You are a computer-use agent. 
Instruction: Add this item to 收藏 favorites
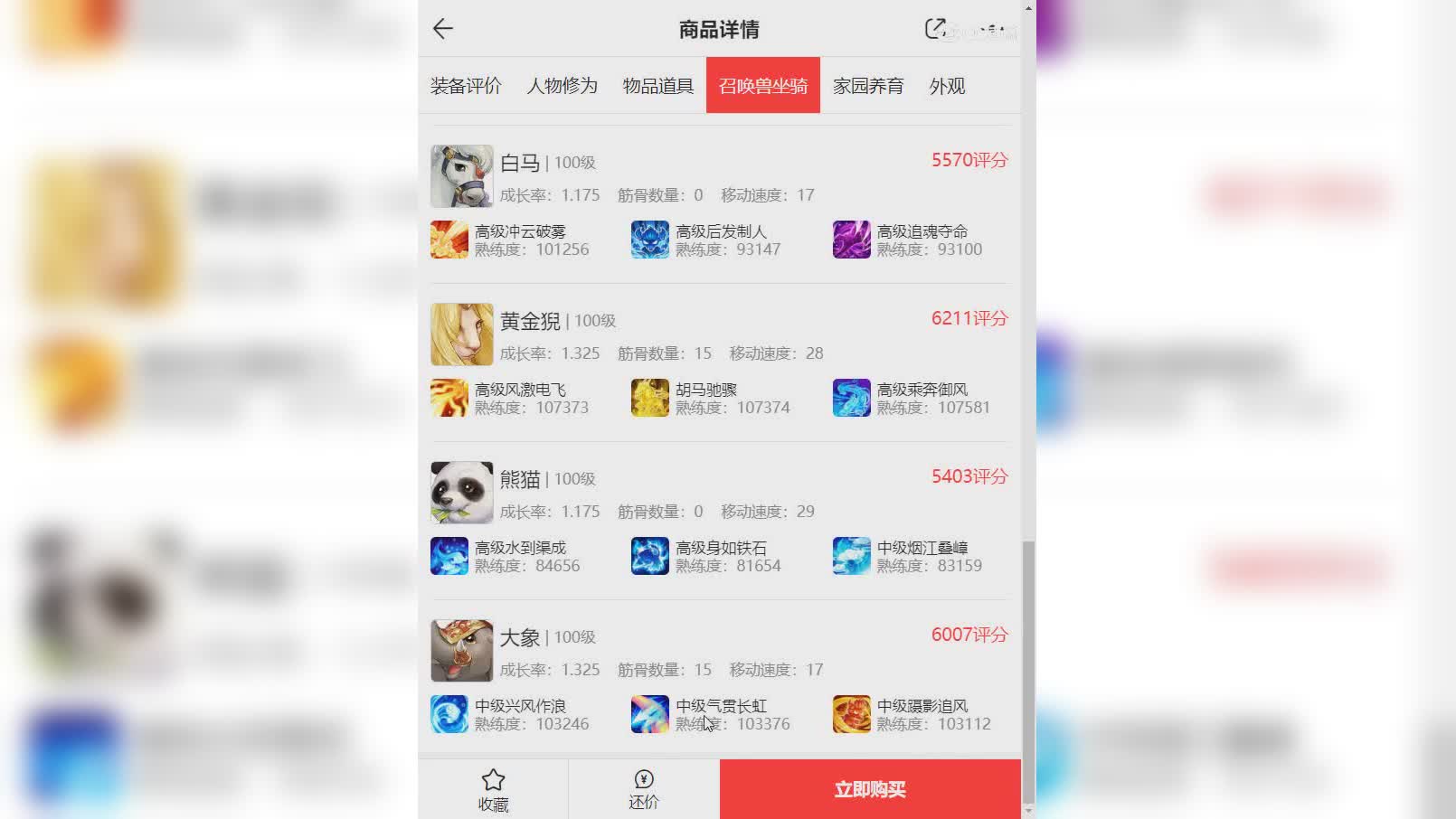pyautogui.click(x=493, y=789)
